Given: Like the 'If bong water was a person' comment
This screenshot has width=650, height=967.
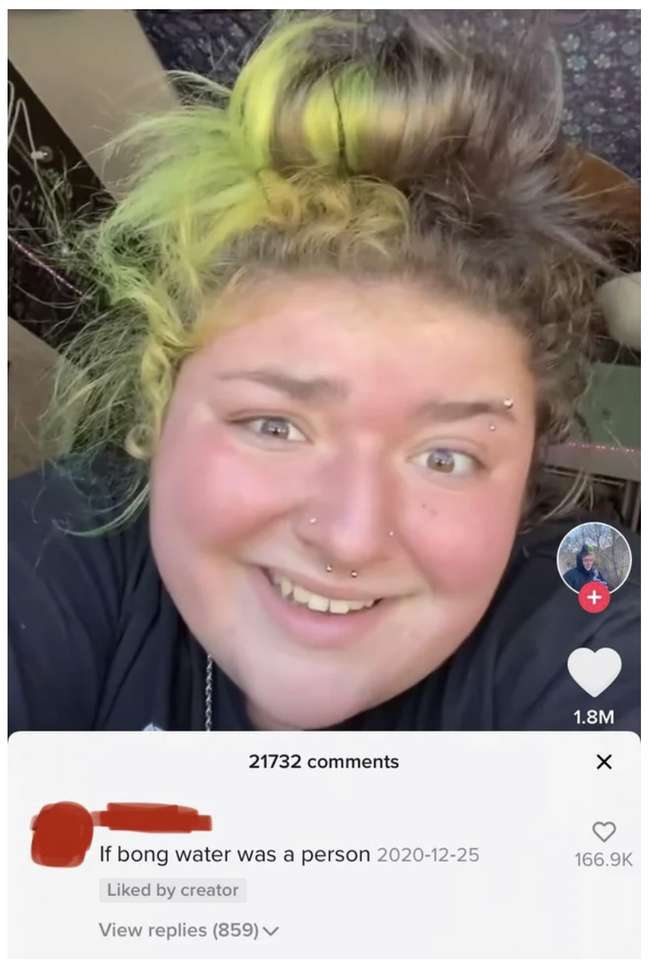Looking at the screenshot, I should tap(604, 831).
